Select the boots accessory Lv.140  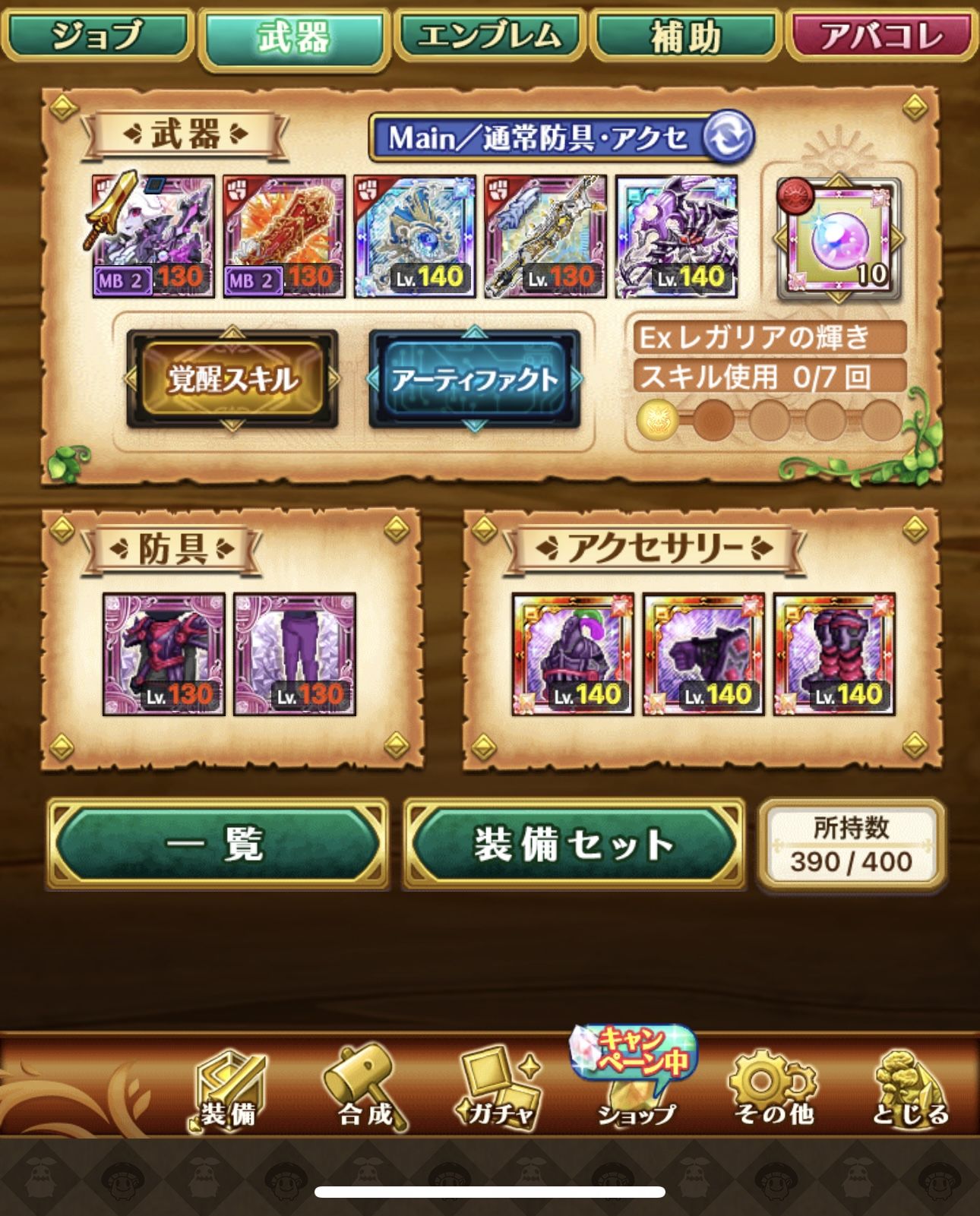pos(834,654)
